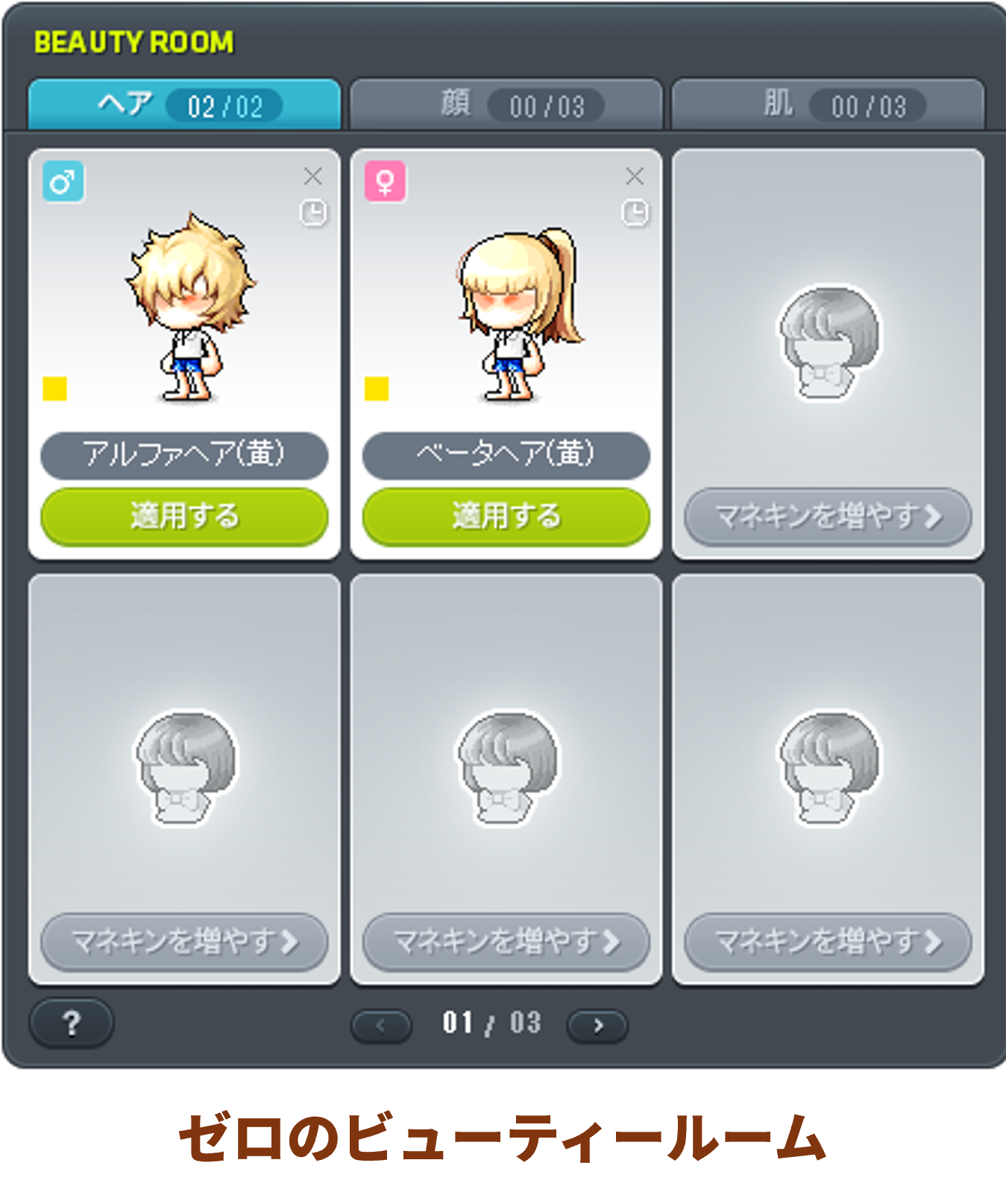Screen dimensions: 1006x1204
Task: Go to the previous page arrow
Action: click(x=381, y=1026)
